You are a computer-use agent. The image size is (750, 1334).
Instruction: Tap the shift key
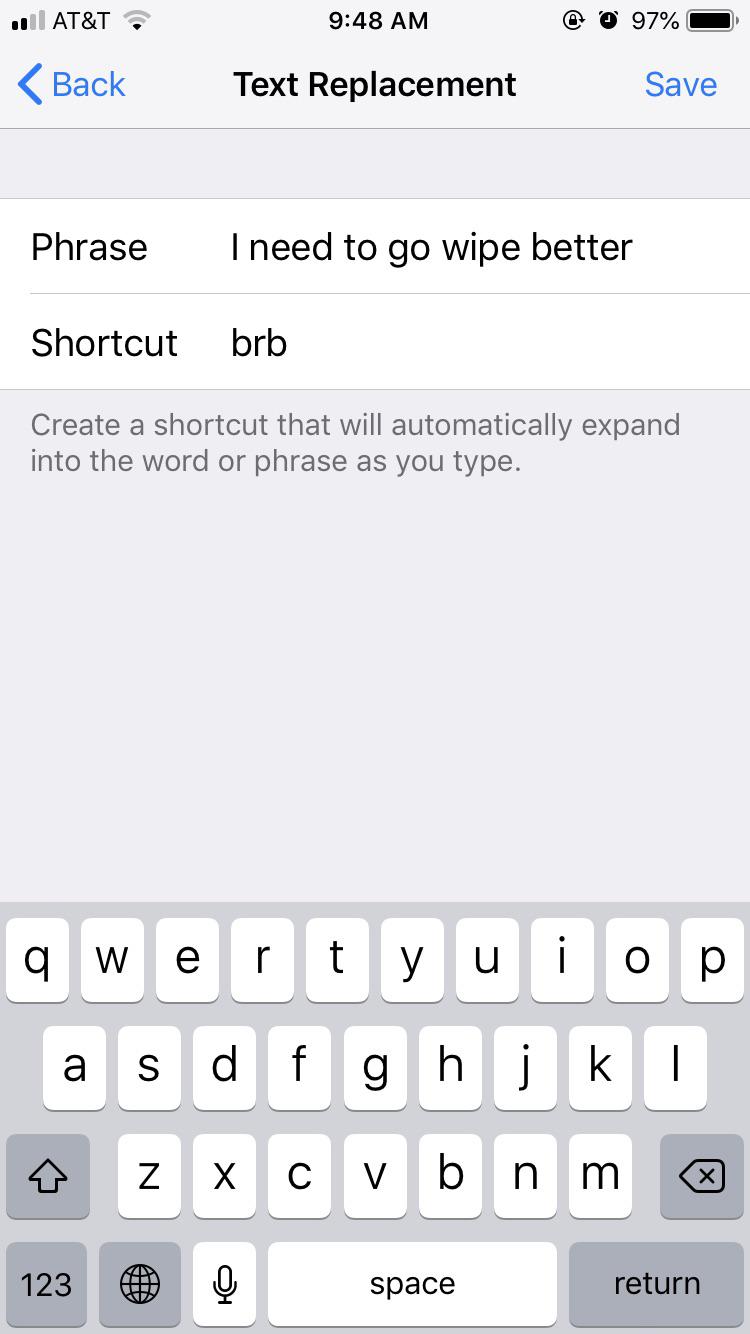click(x=47, y=1176)
